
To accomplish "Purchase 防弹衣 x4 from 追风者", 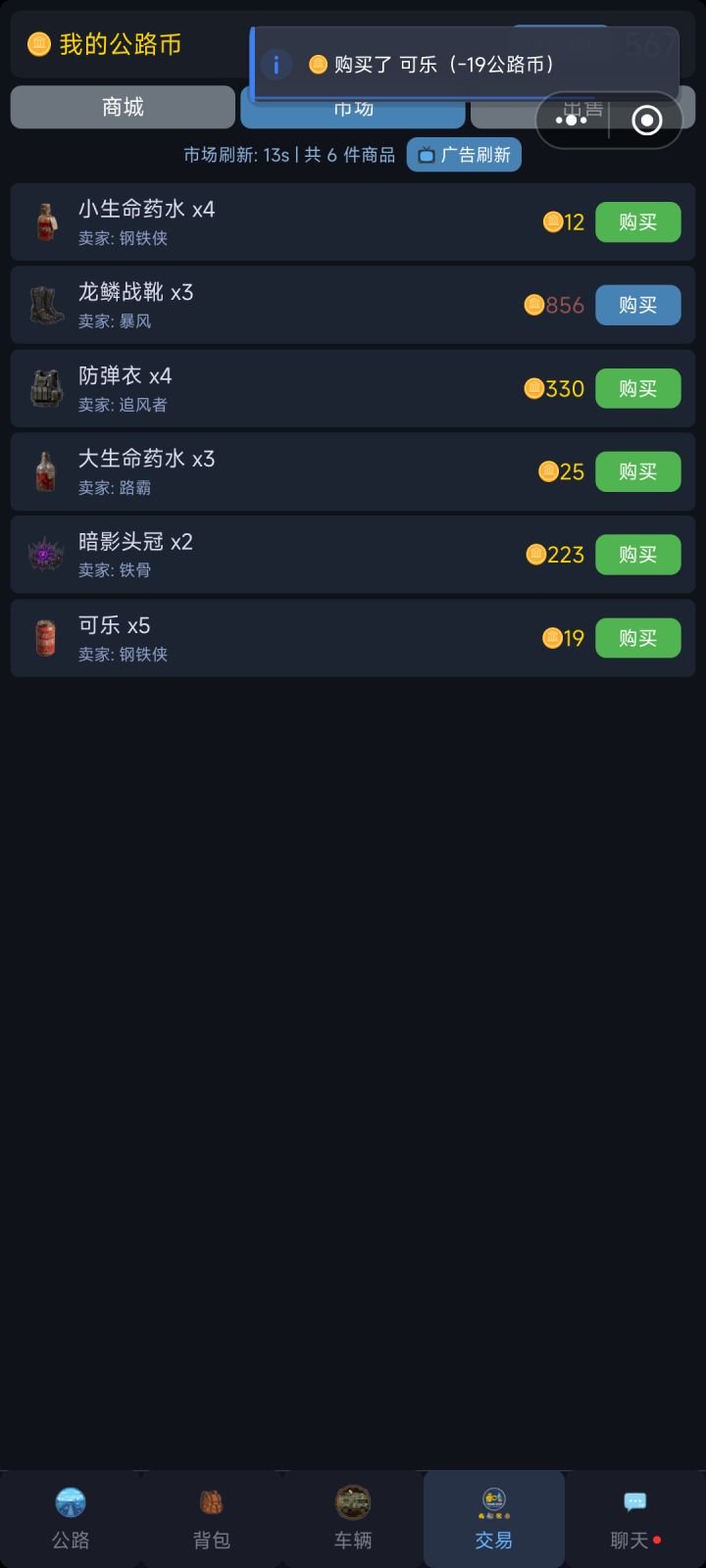I will point(637,389).
